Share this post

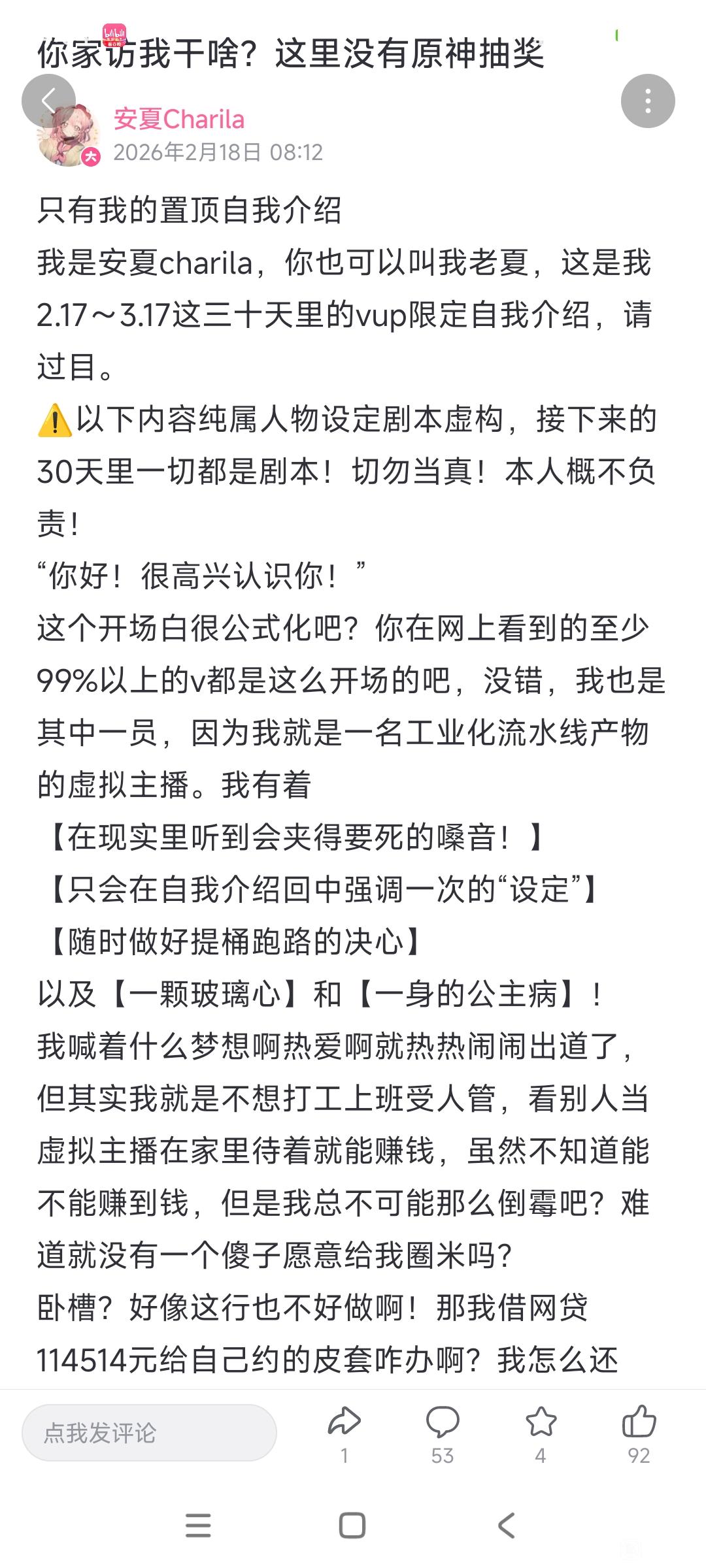tap(344, 1431)
